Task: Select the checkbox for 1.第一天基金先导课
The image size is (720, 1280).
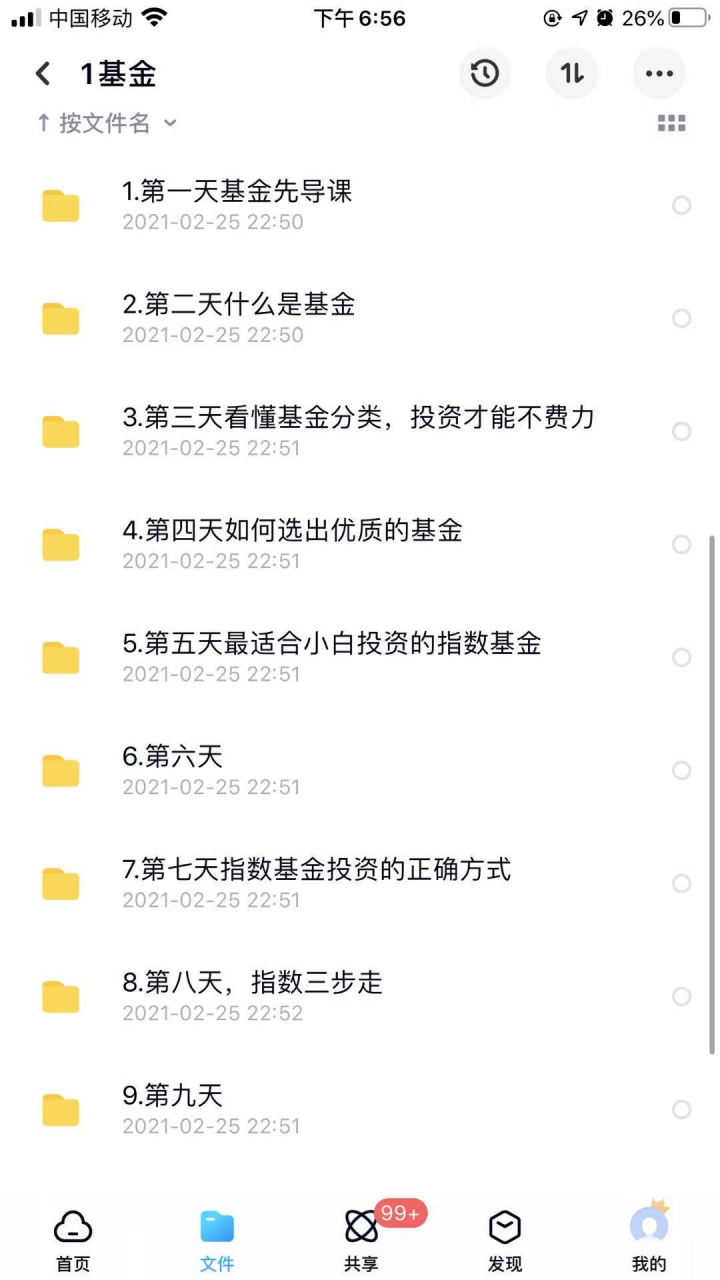Action: click(681, 205)
